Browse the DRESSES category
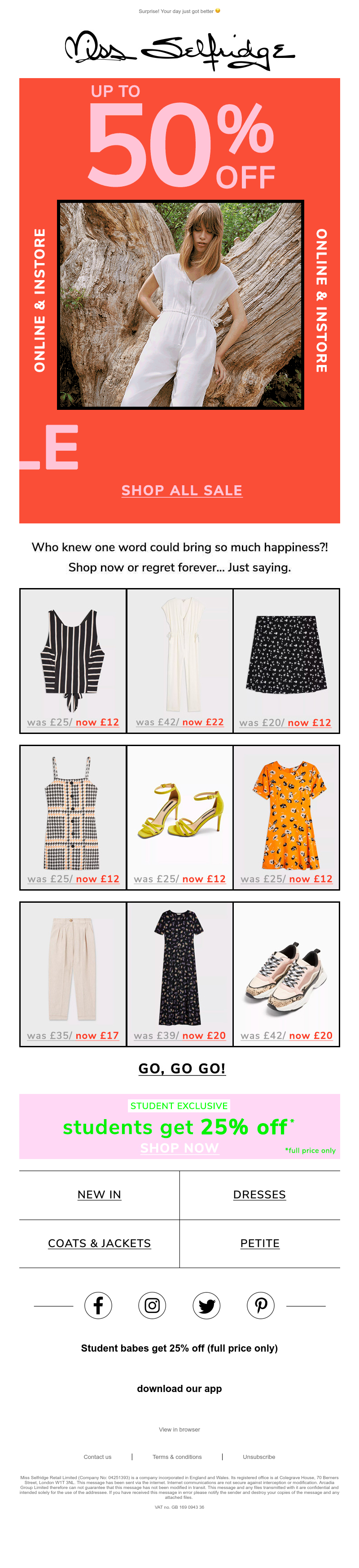The width and height of the screenshot is (359, 1568). point(259,1195)
